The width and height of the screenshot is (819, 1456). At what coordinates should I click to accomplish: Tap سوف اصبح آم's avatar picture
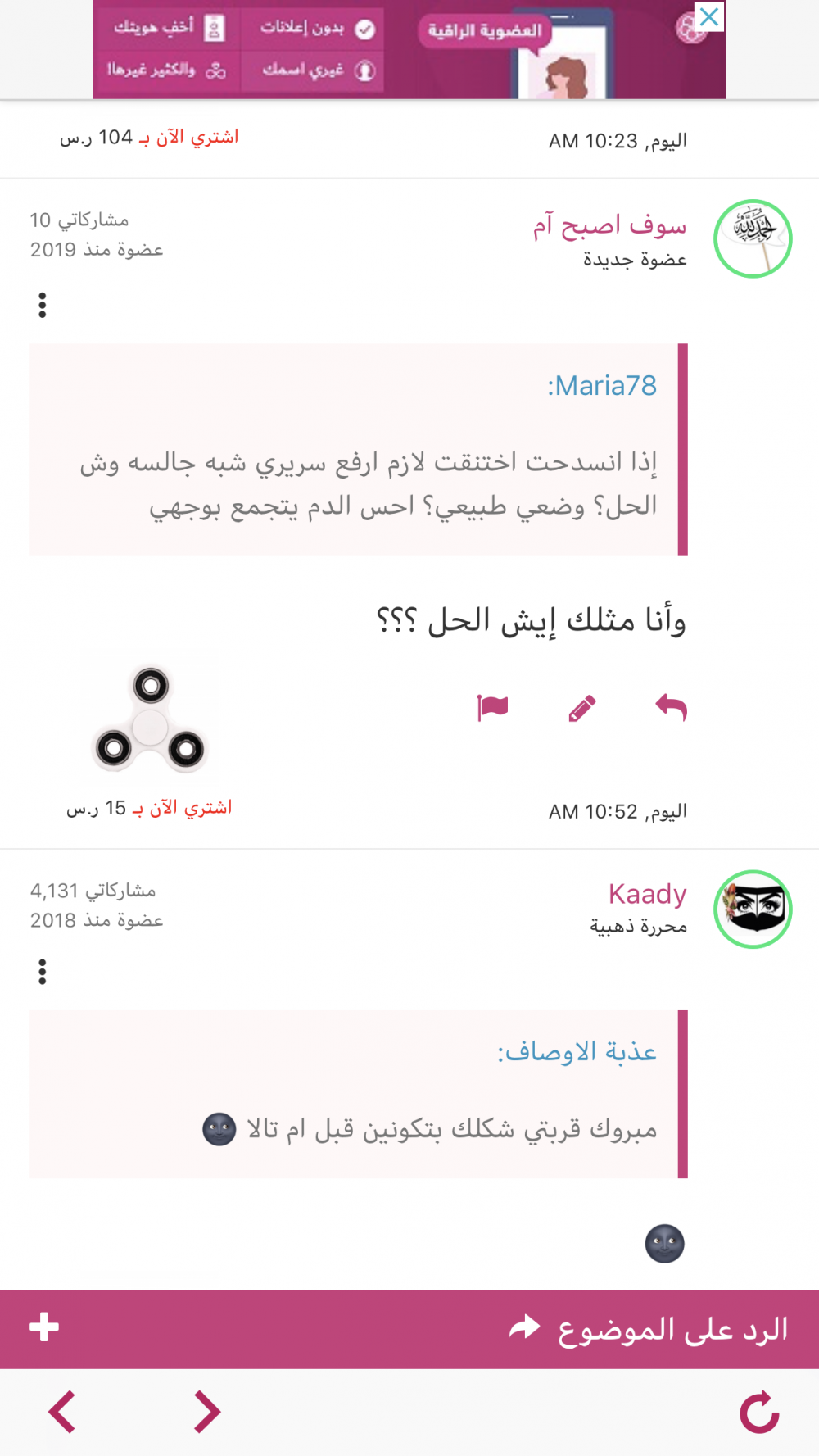tap(753, 238)
